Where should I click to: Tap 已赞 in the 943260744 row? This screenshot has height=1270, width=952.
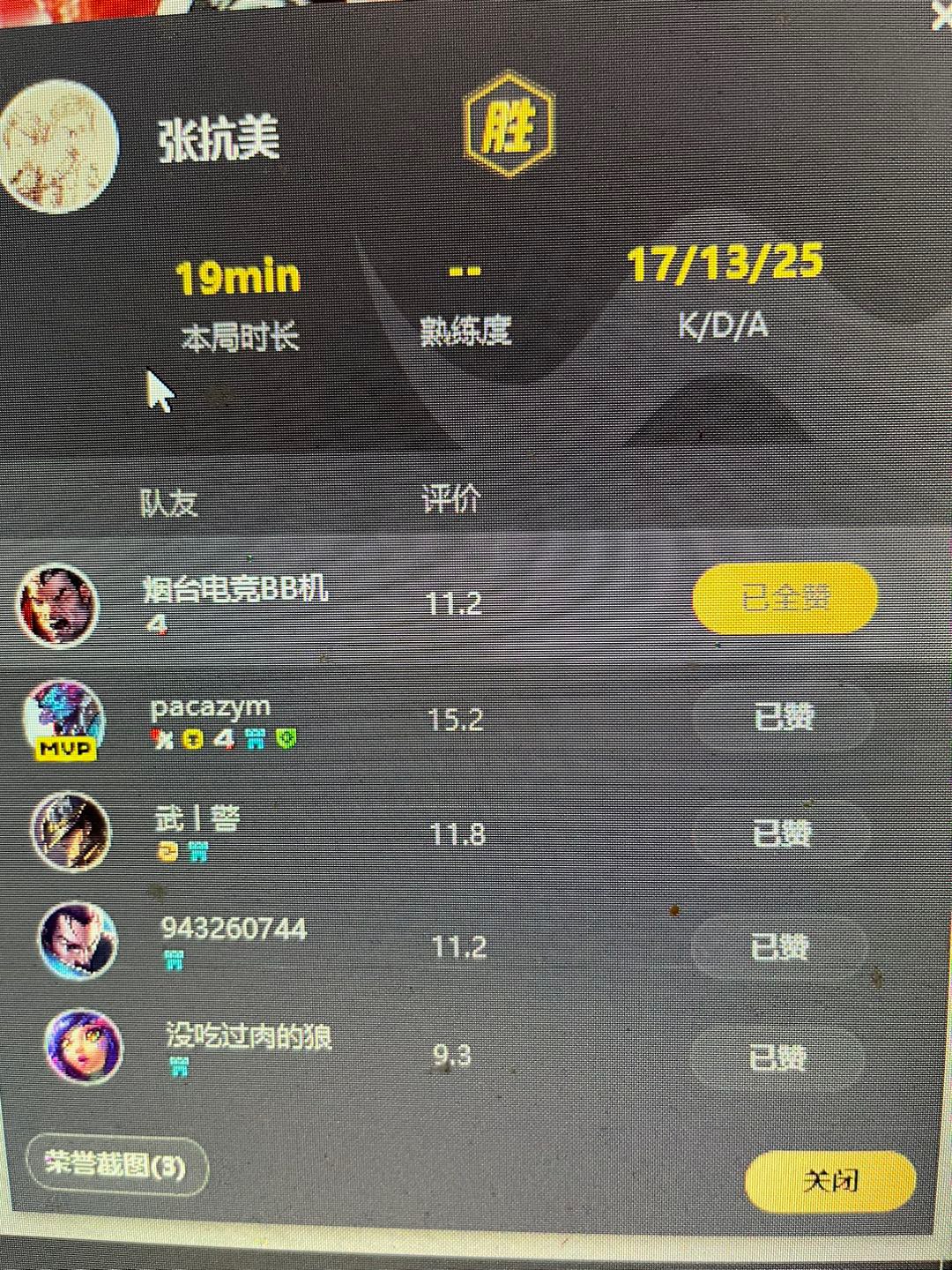[x=779, y=947]
